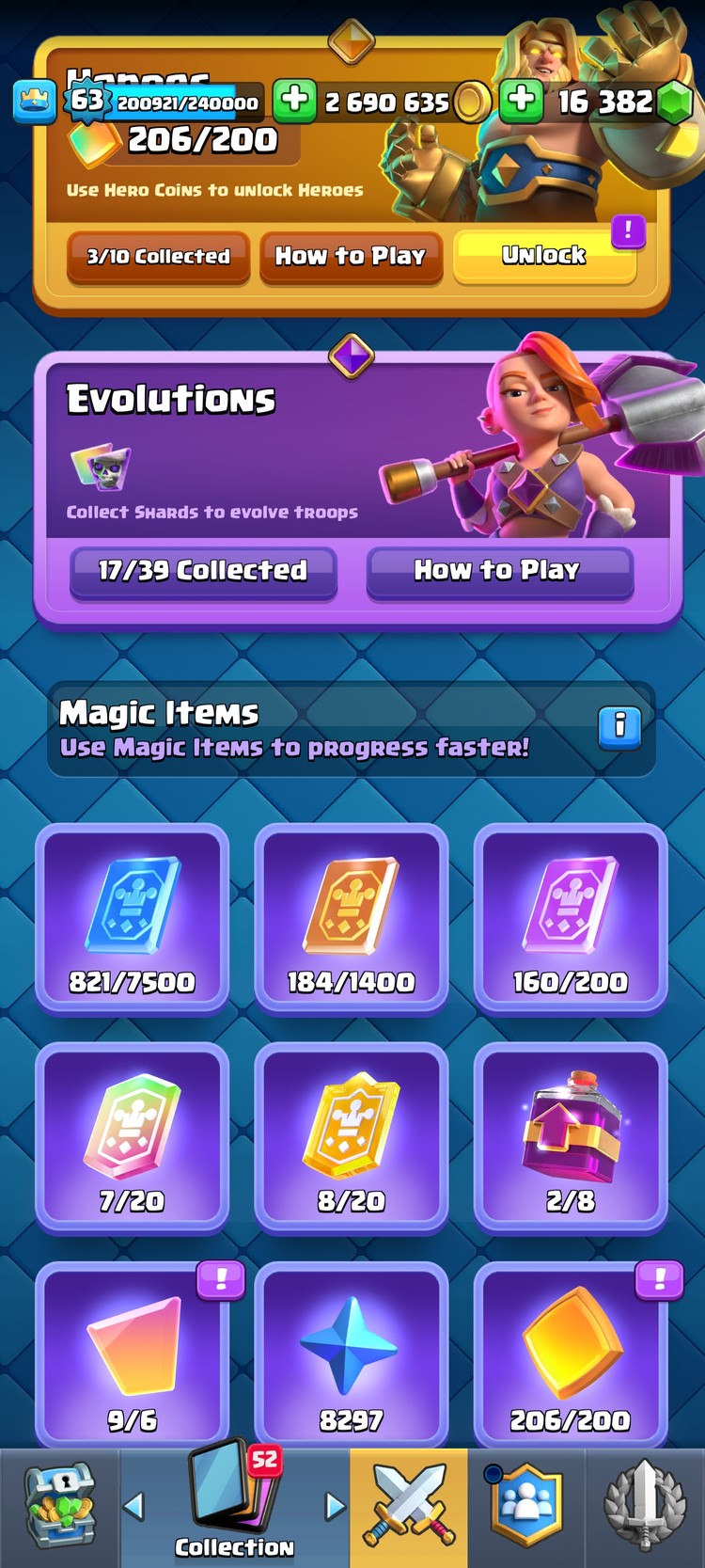This screenshot has height=1568, width=705.
Task: Tap the yellow Unlock button
Action: 544,255
